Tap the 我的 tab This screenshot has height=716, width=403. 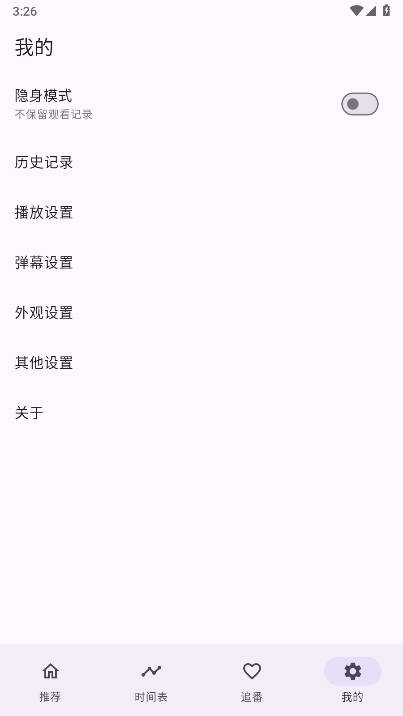click(x=352, y=681)
